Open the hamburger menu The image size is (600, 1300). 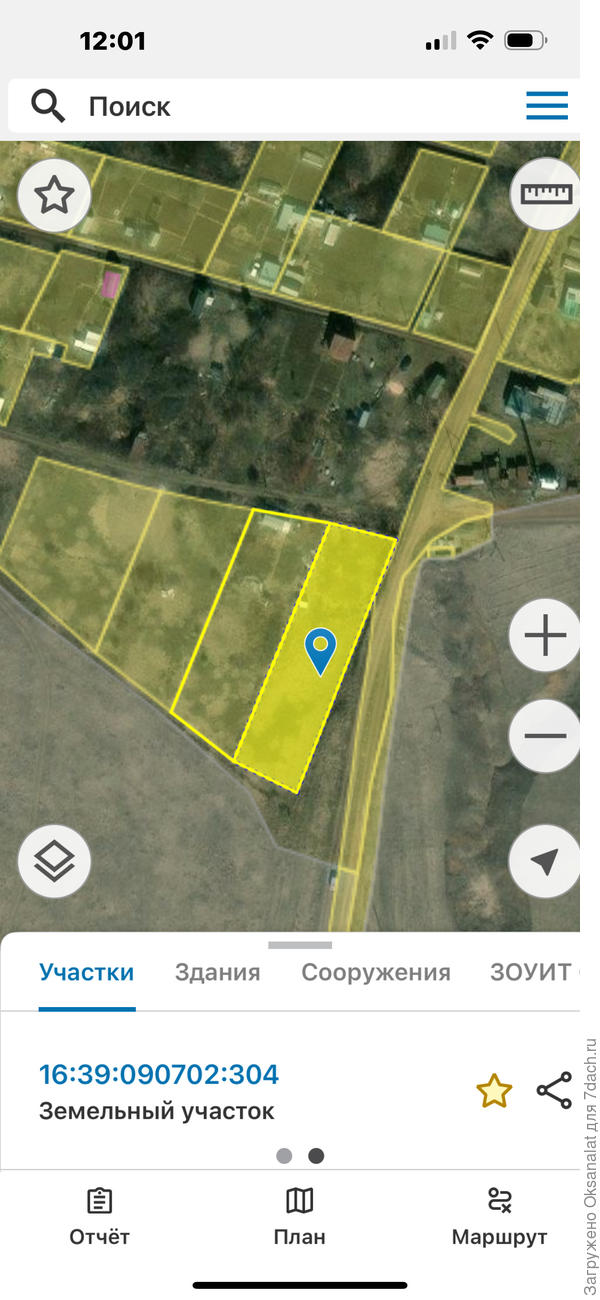tap(547, 105)
